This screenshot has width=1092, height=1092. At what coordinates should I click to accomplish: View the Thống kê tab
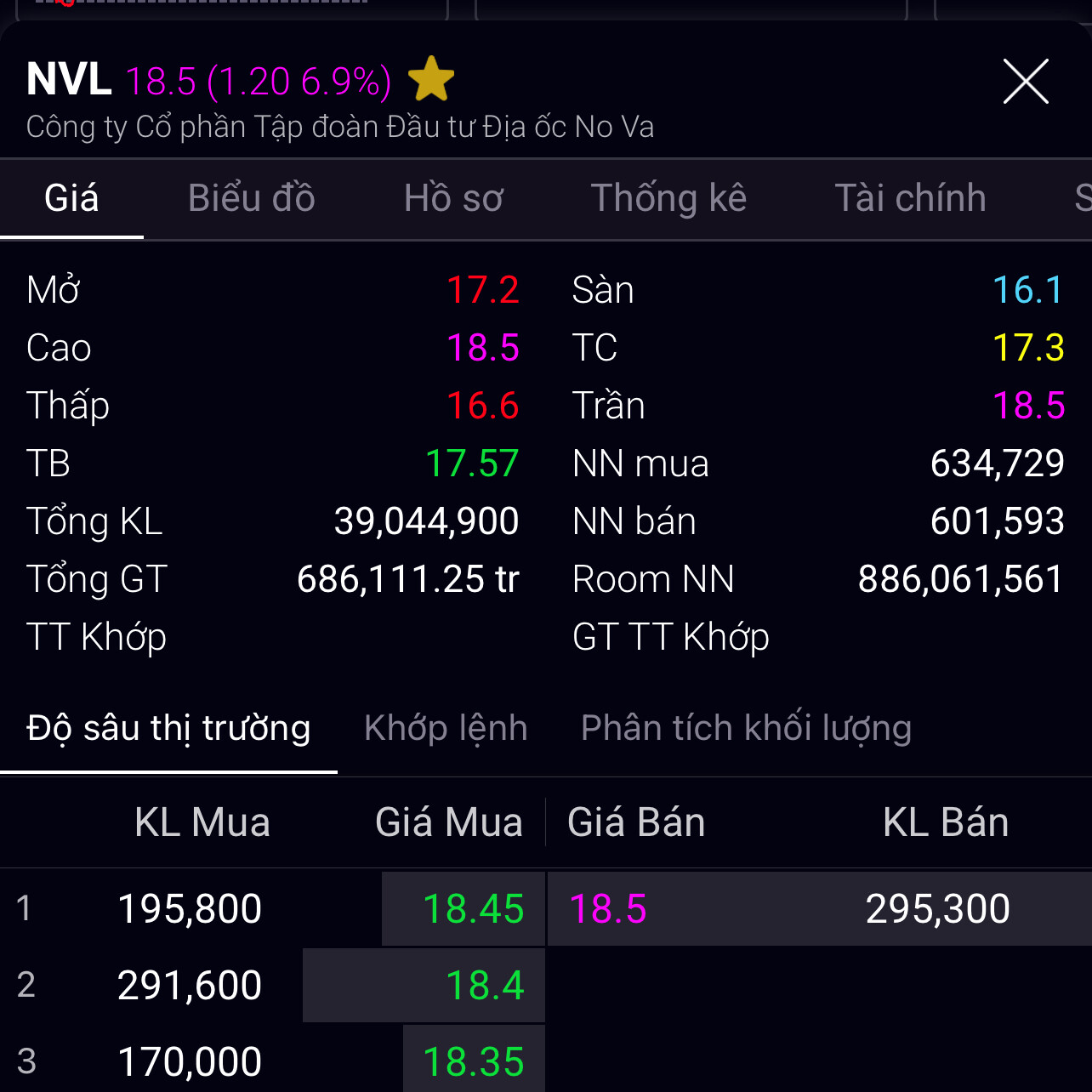point(668,198)
